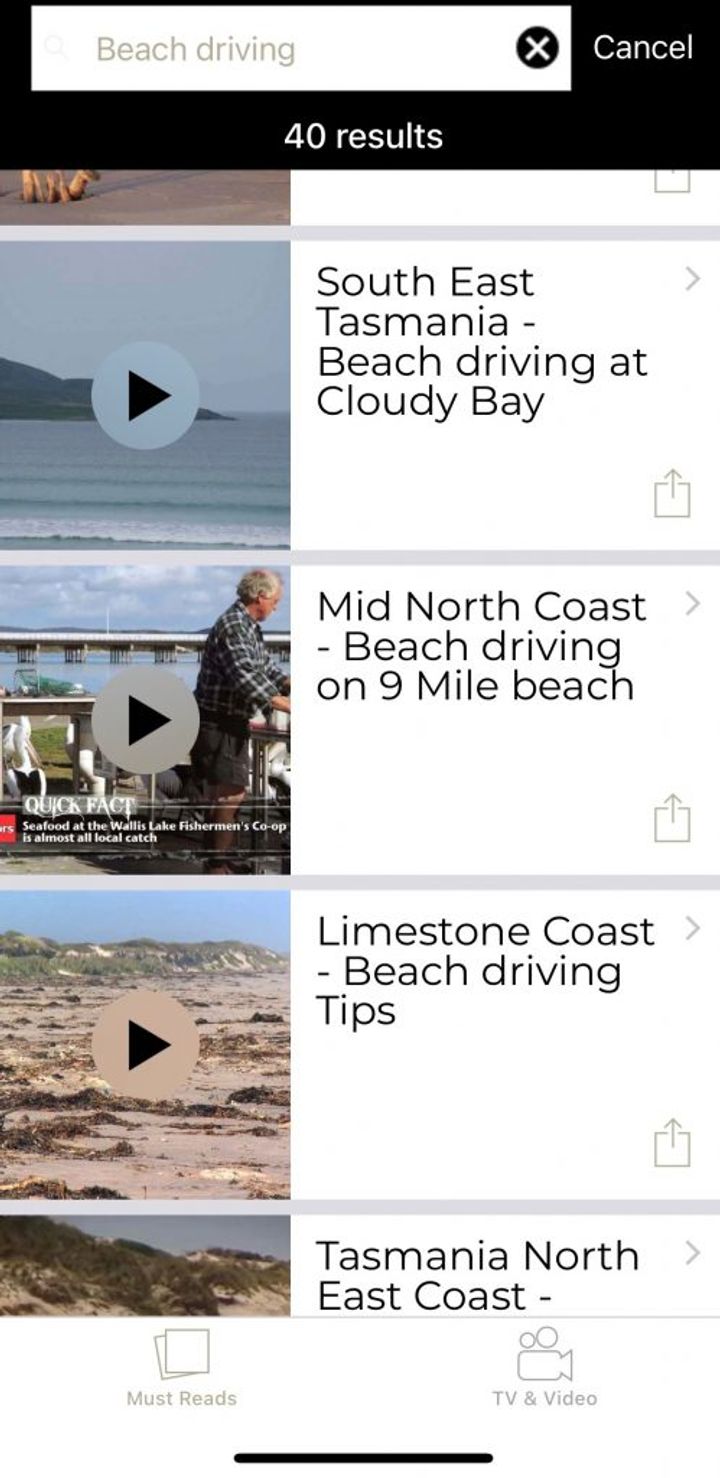Tap the home indicator bar at bottom

click(x=360, y=1457)
